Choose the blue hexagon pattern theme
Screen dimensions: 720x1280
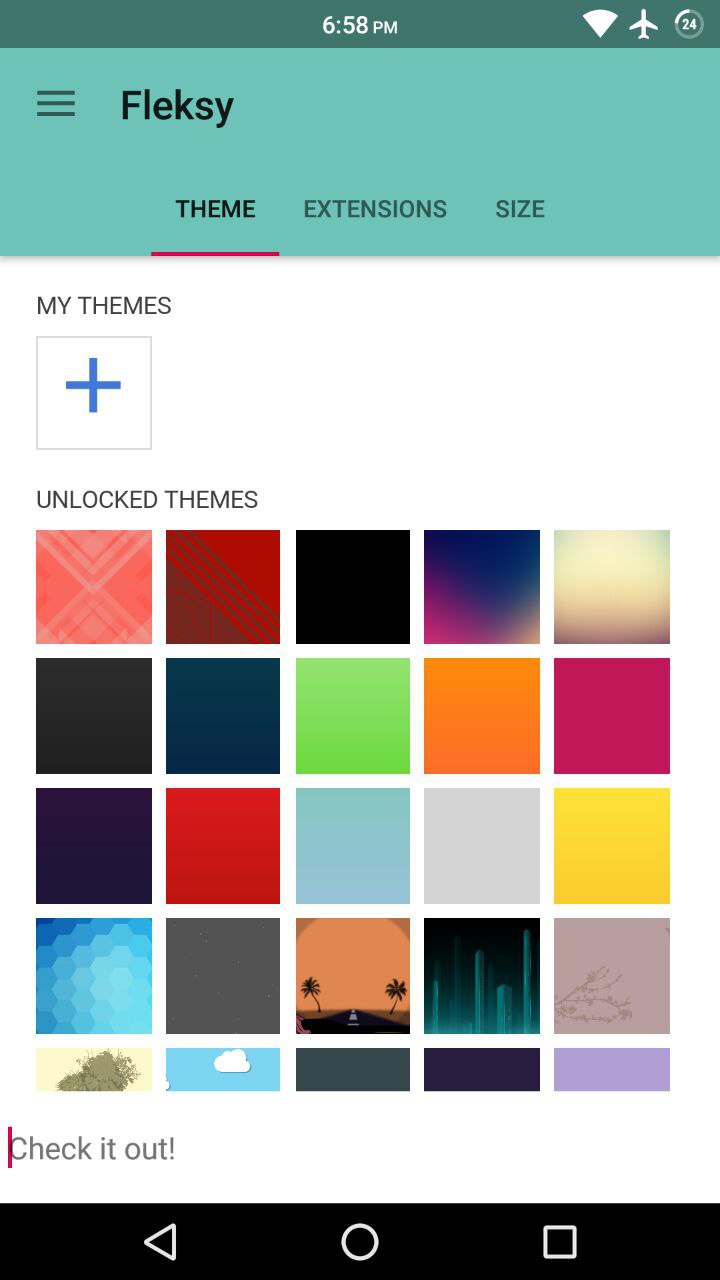(94, 976)
